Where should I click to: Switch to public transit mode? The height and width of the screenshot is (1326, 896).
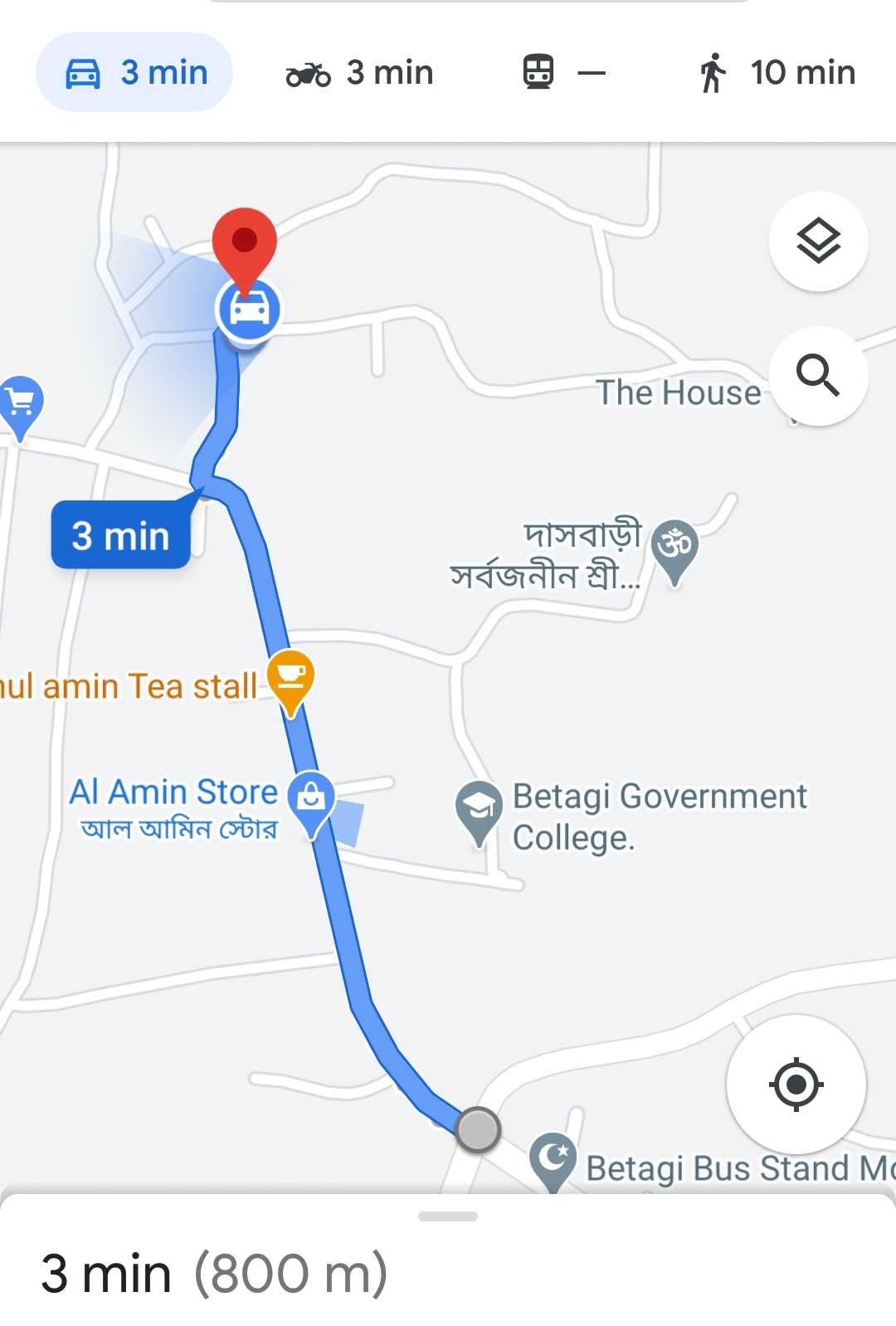click(x=562, y=73)
